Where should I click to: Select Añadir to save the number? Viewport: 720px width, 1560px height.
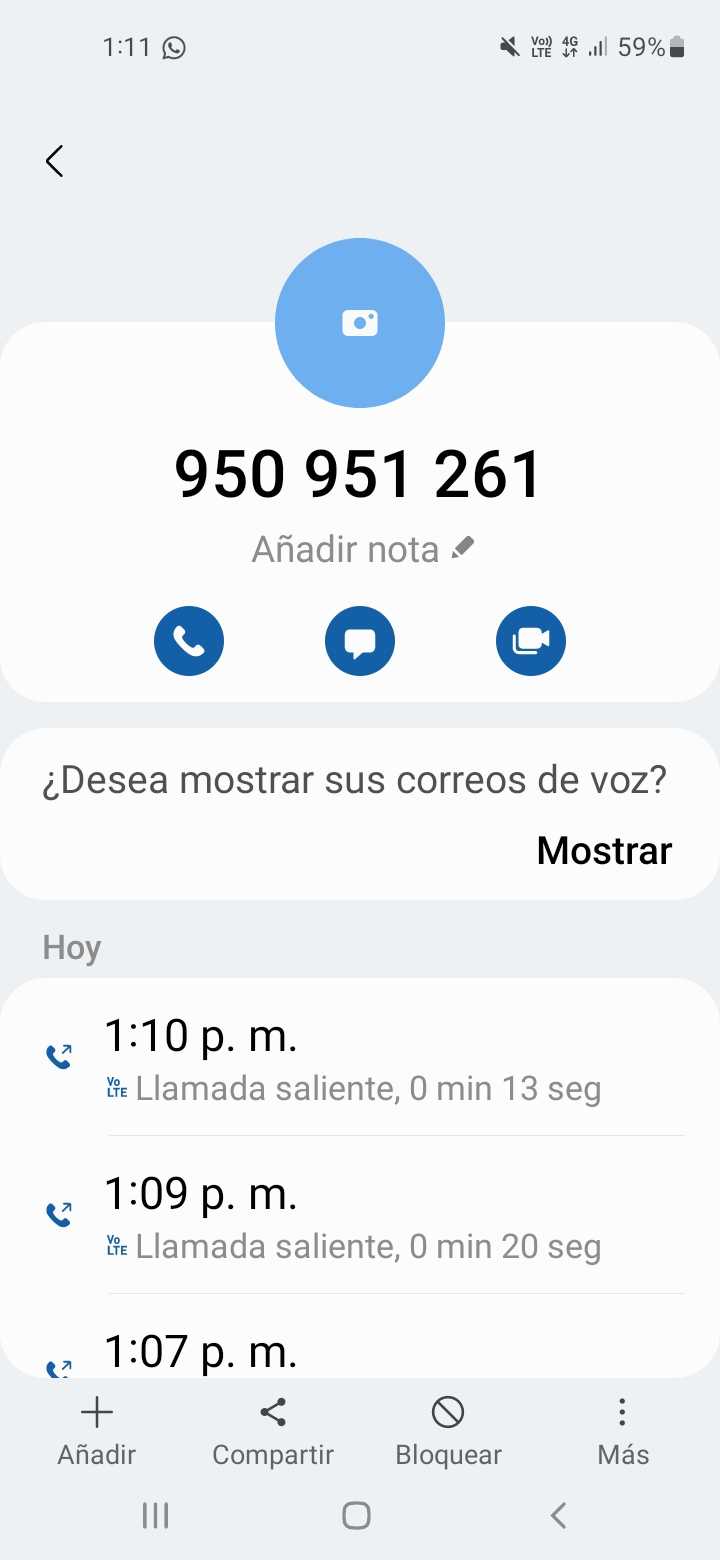click(96, 1431)
